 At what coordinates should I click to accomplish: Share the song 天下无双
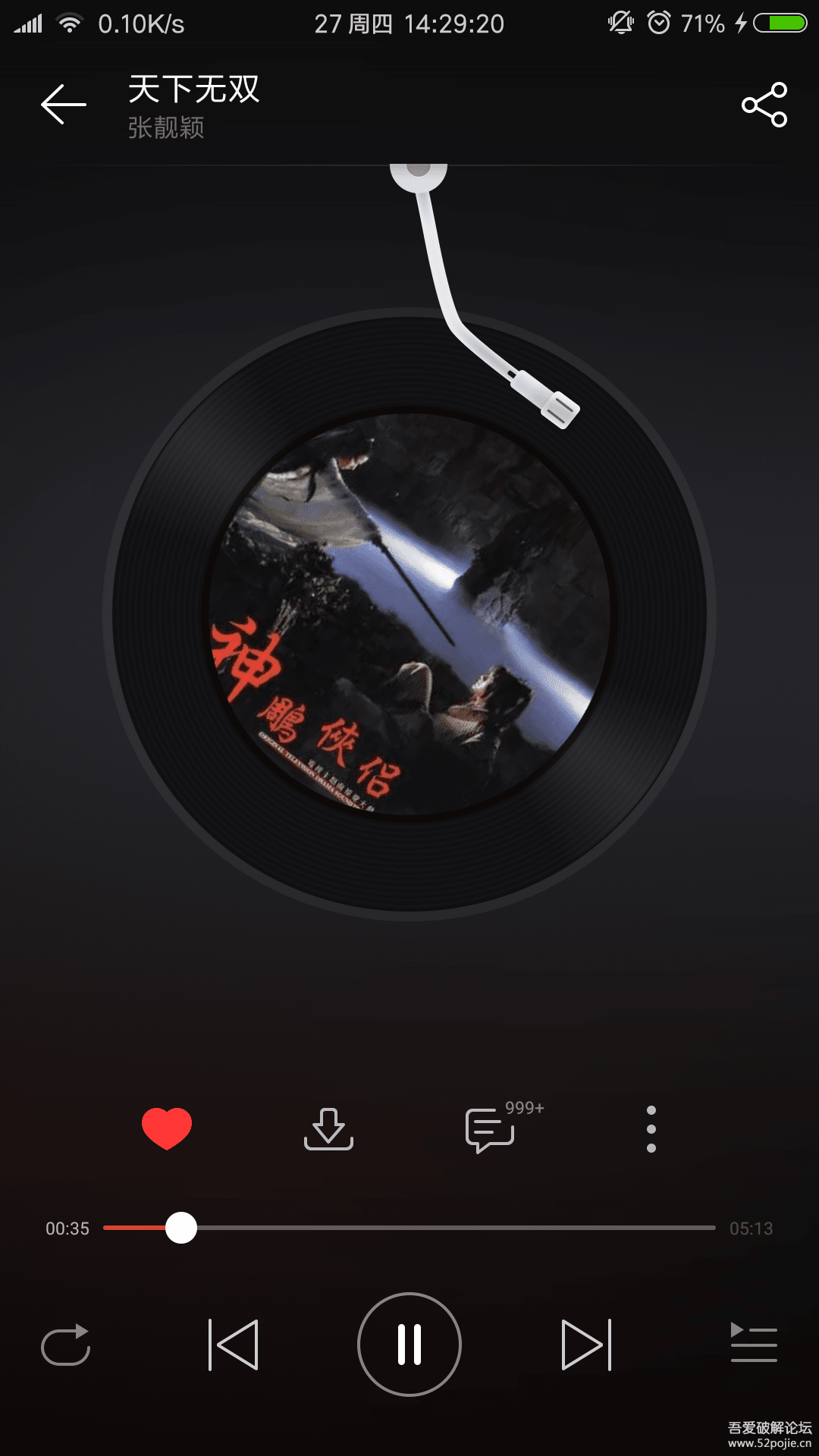pyautogui.click(x=764, y=106)
